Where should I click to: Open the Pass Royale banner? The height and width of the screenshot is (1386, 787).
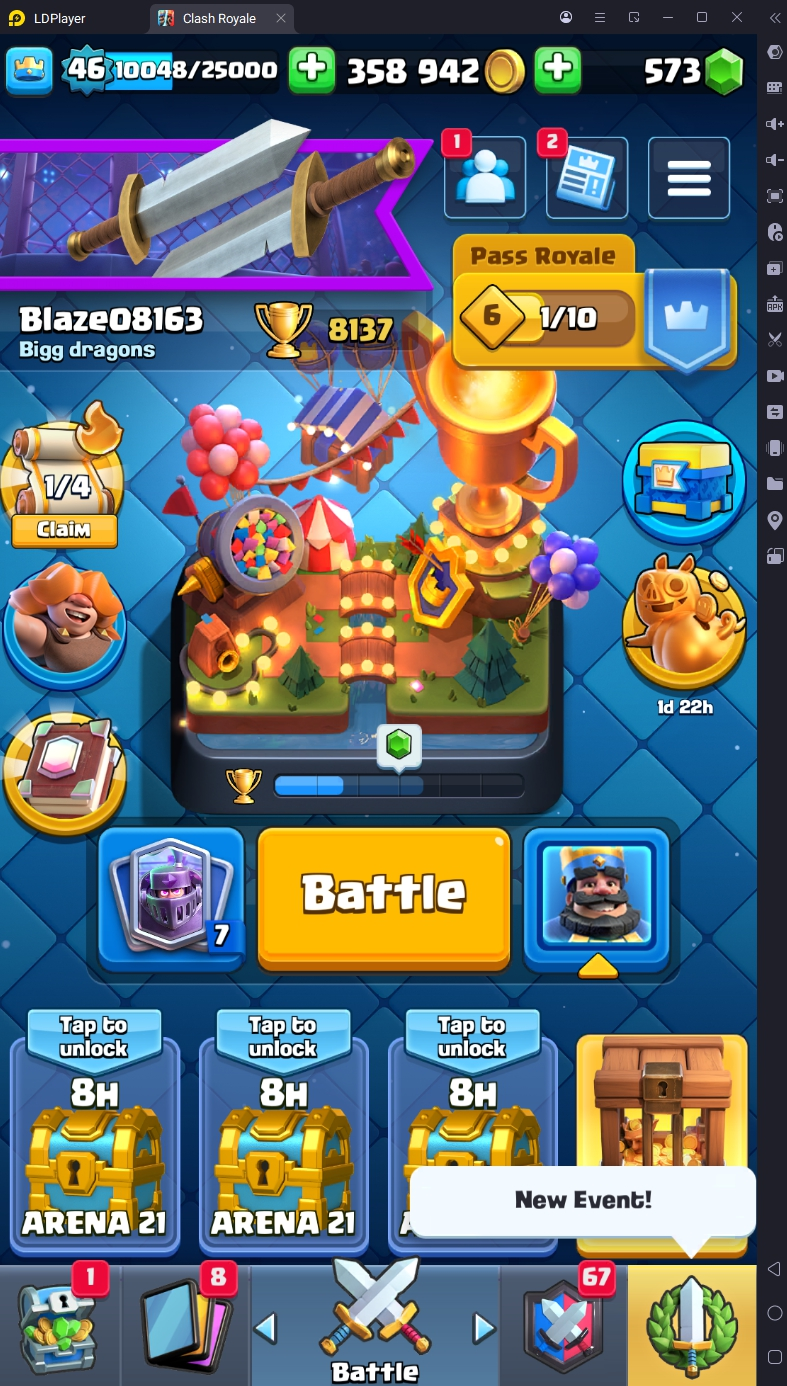click(x=594, y=305)
